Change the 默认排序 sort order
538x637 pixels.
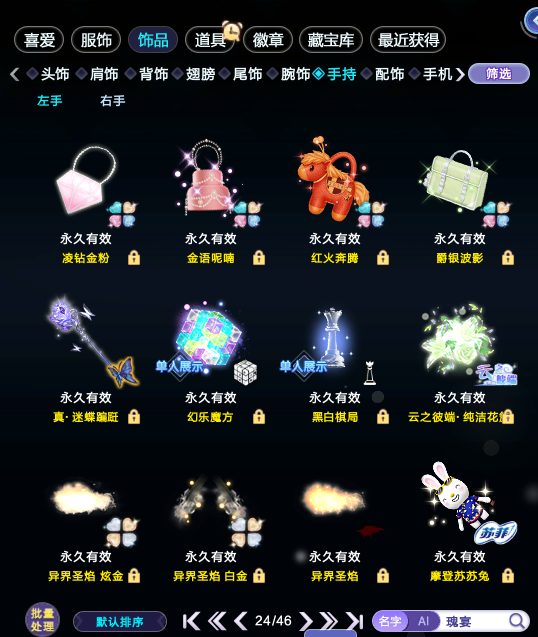(120, 622)
